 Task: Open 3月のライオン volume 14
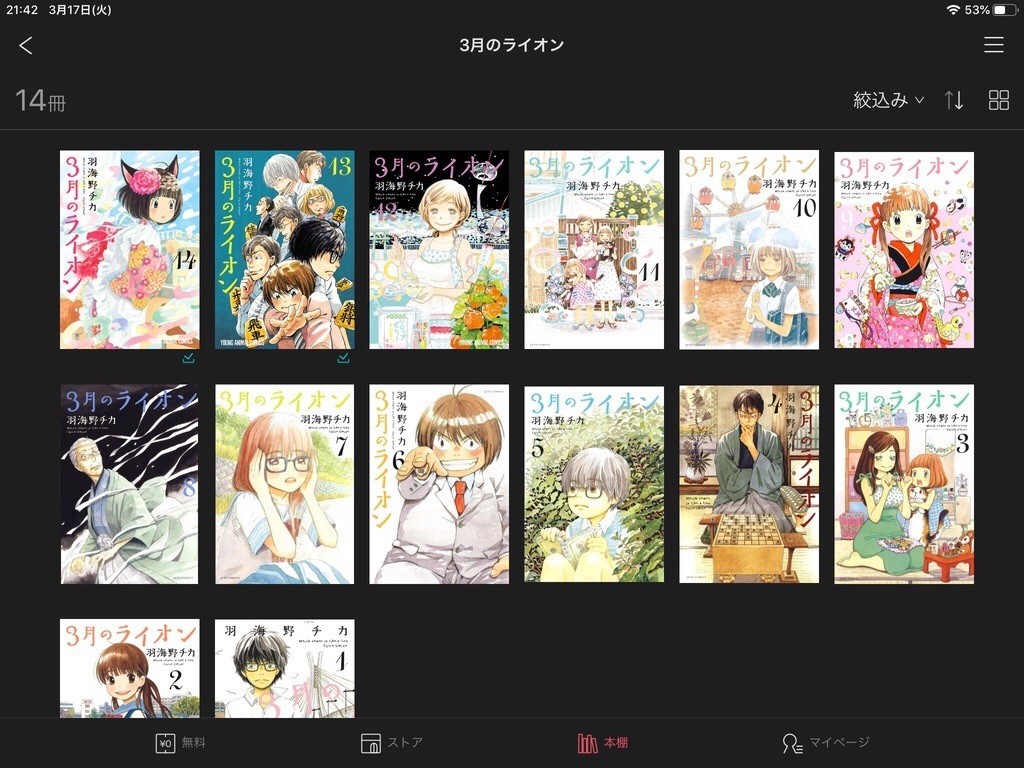pyautogui.click(x=129, y=250)
